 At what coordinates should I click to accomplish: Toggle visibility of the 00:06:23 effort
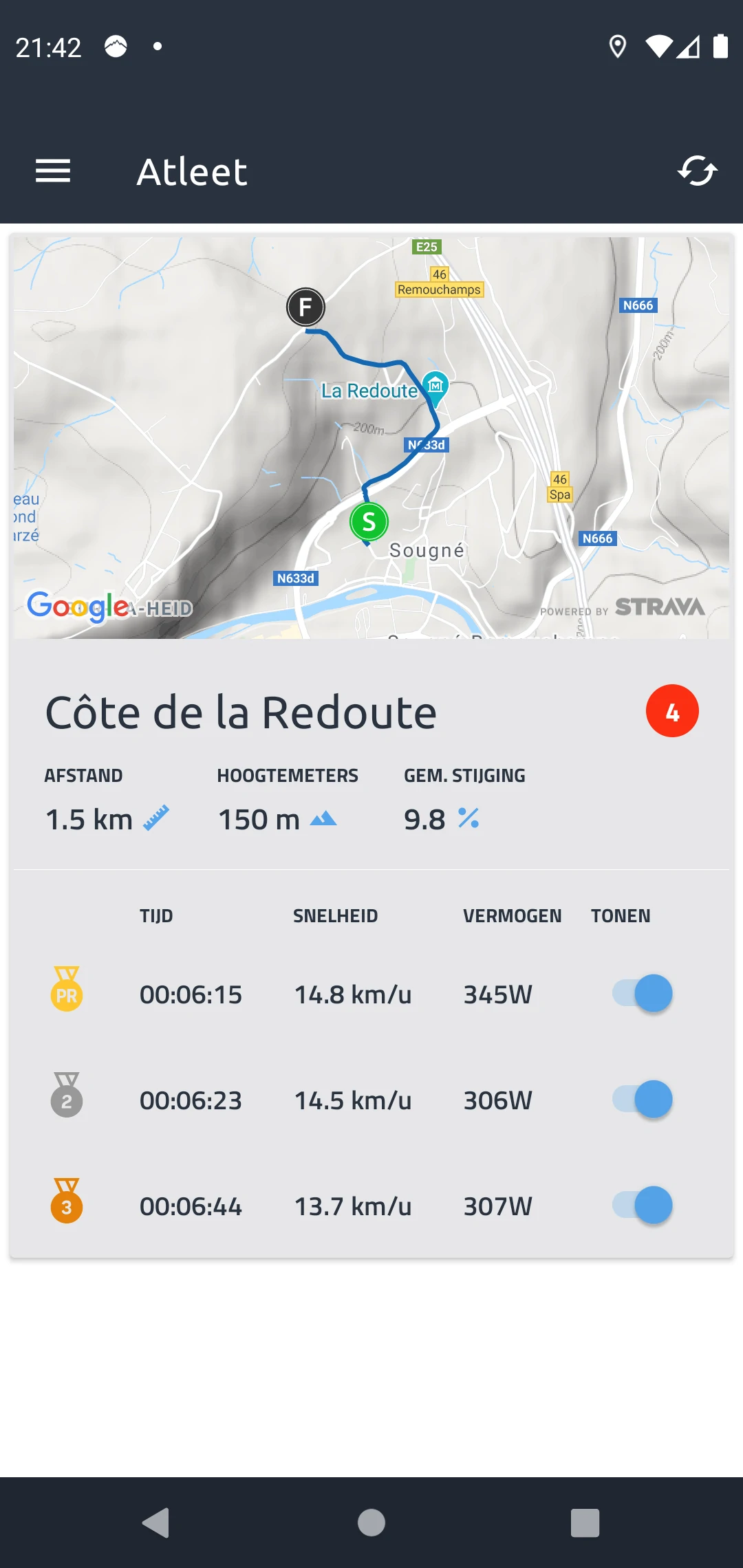click(642, 1100)
